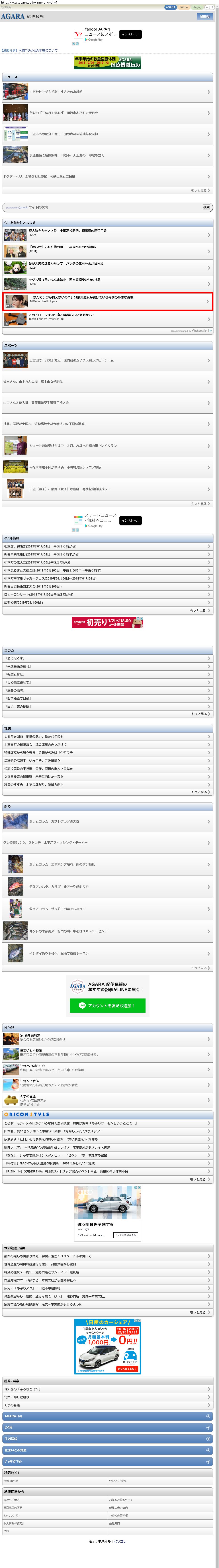Switch to the AGARA top tab
Image resolution: width=219 pixels, height=1568 pixels.
point(171,7)
